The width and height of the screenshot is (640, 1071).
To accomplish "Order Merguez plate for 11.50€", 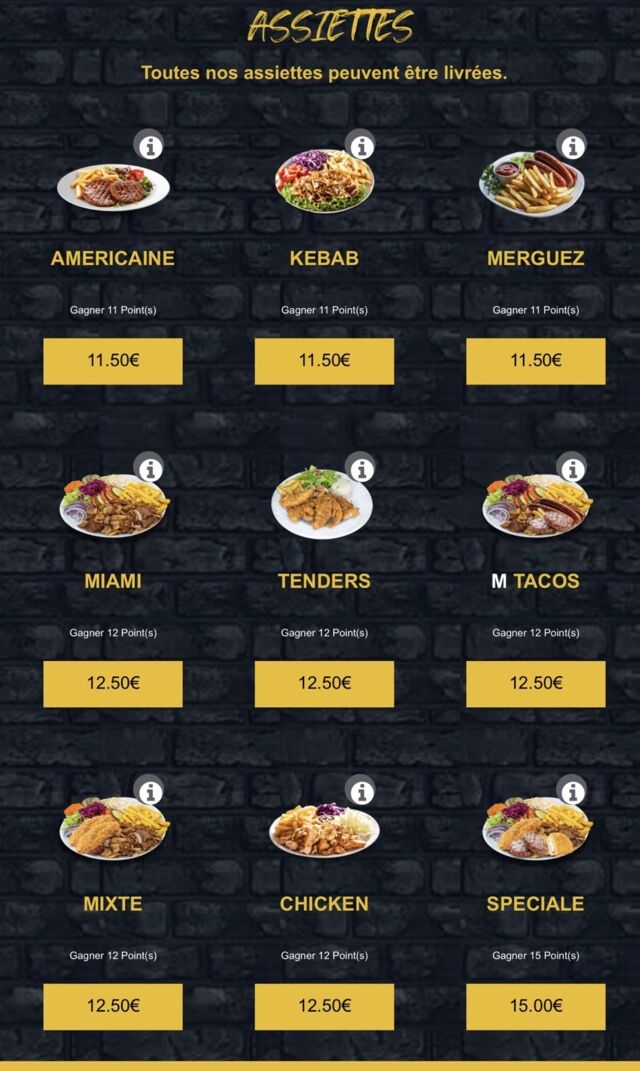I will tap(536, 361).
